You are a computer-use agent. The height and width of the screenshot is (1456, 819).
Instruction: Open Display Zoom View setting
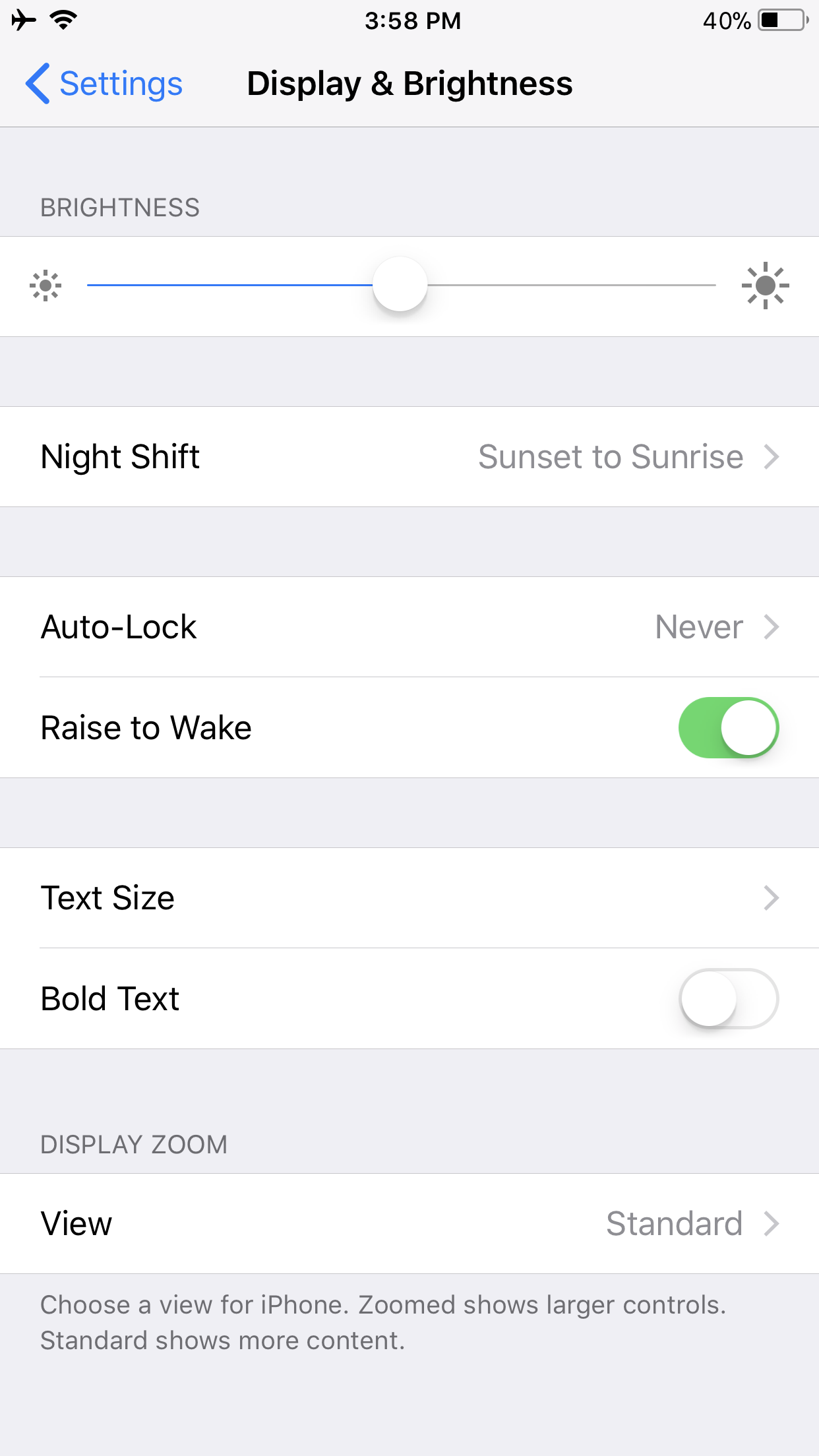(x=409, y=1224)
